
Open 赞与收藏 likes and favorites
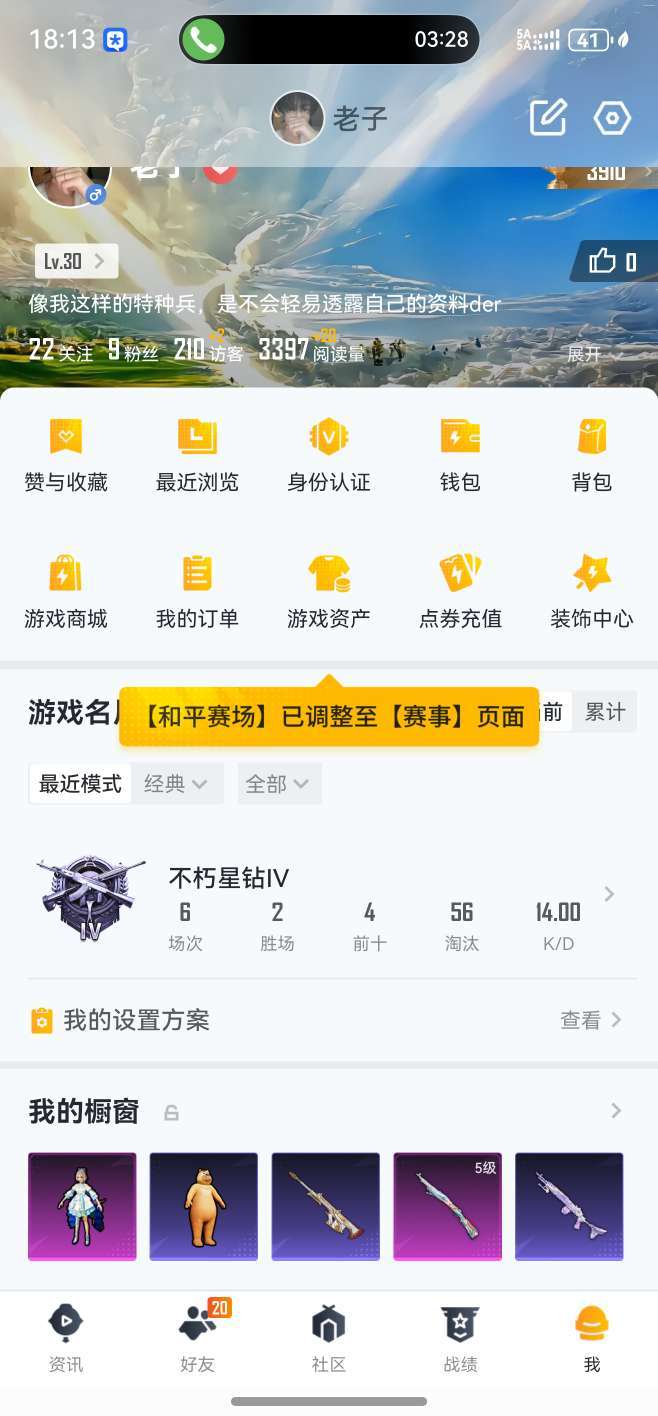(66, 454)
